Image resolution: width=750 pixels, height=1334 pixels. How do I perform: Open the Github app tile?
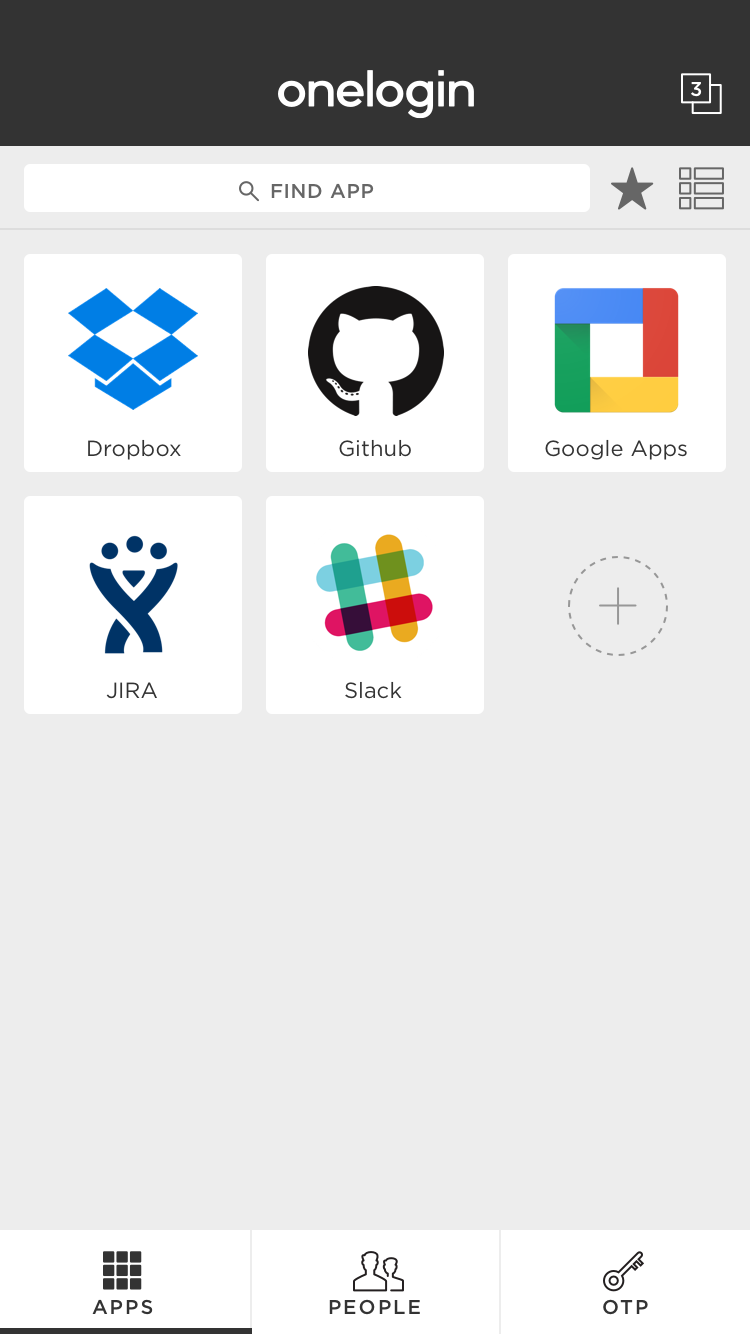click(x=375, y=363)
